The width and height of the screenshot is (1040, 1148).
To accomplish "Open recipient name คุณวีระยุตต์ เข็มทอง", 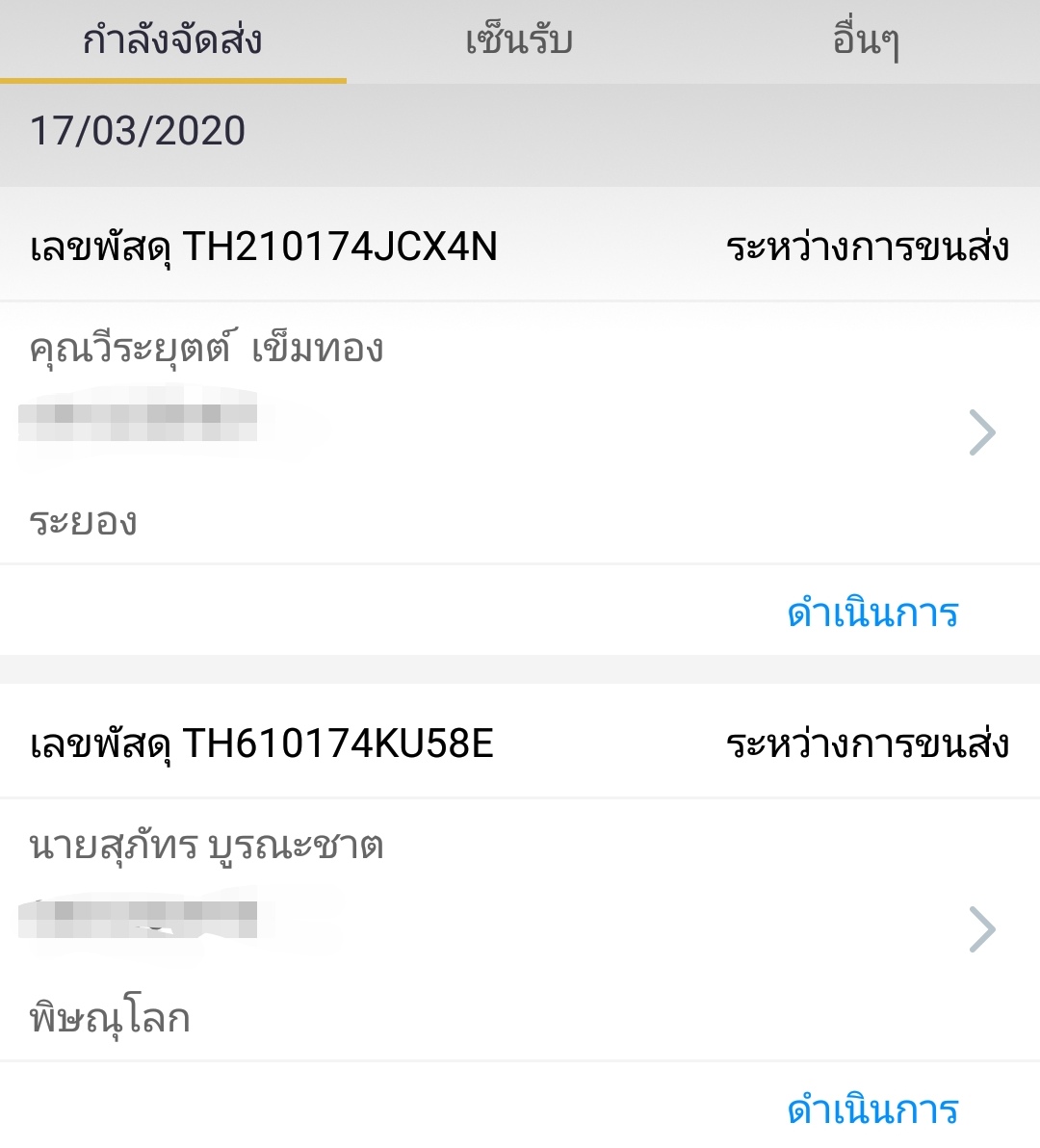I will pos(207,350).
